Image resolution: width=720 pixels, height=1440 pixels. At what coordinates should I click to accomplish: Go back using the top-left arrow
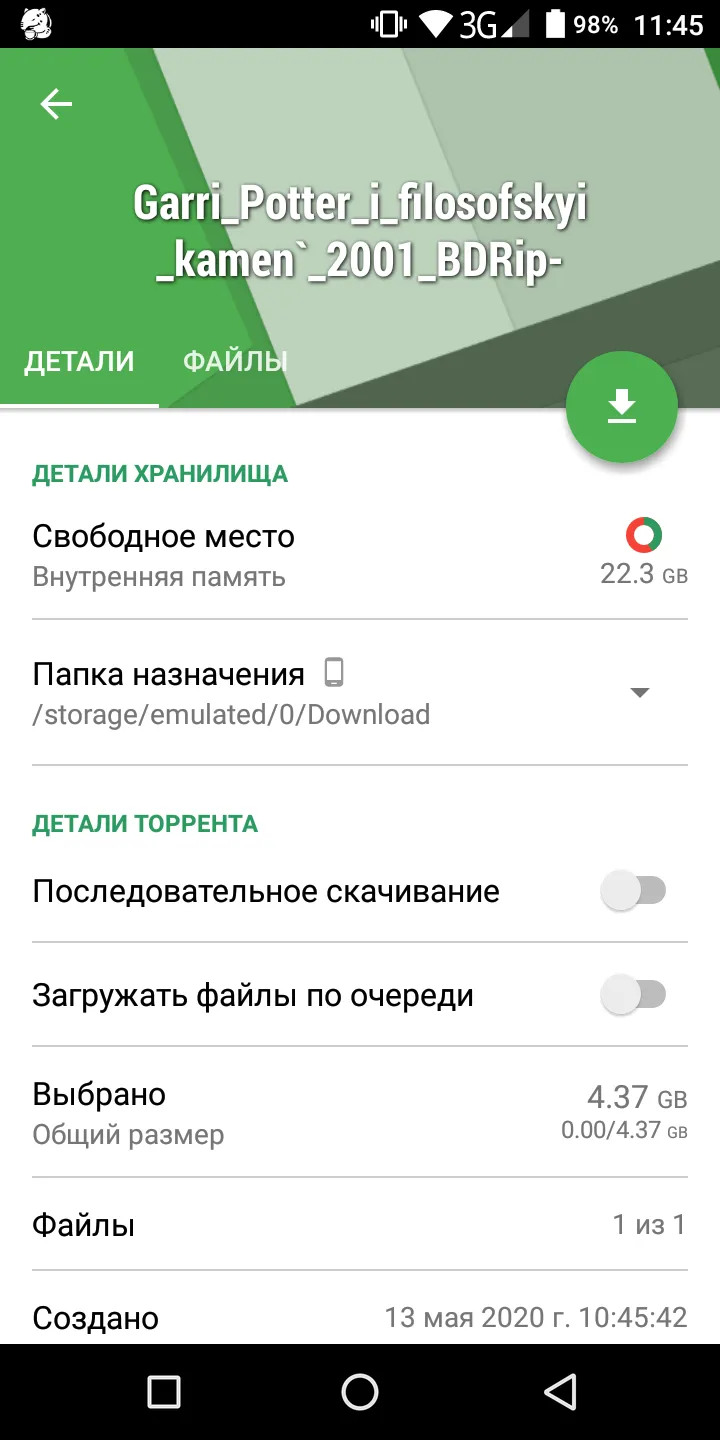pyautogui.click(x=56, y=104)
